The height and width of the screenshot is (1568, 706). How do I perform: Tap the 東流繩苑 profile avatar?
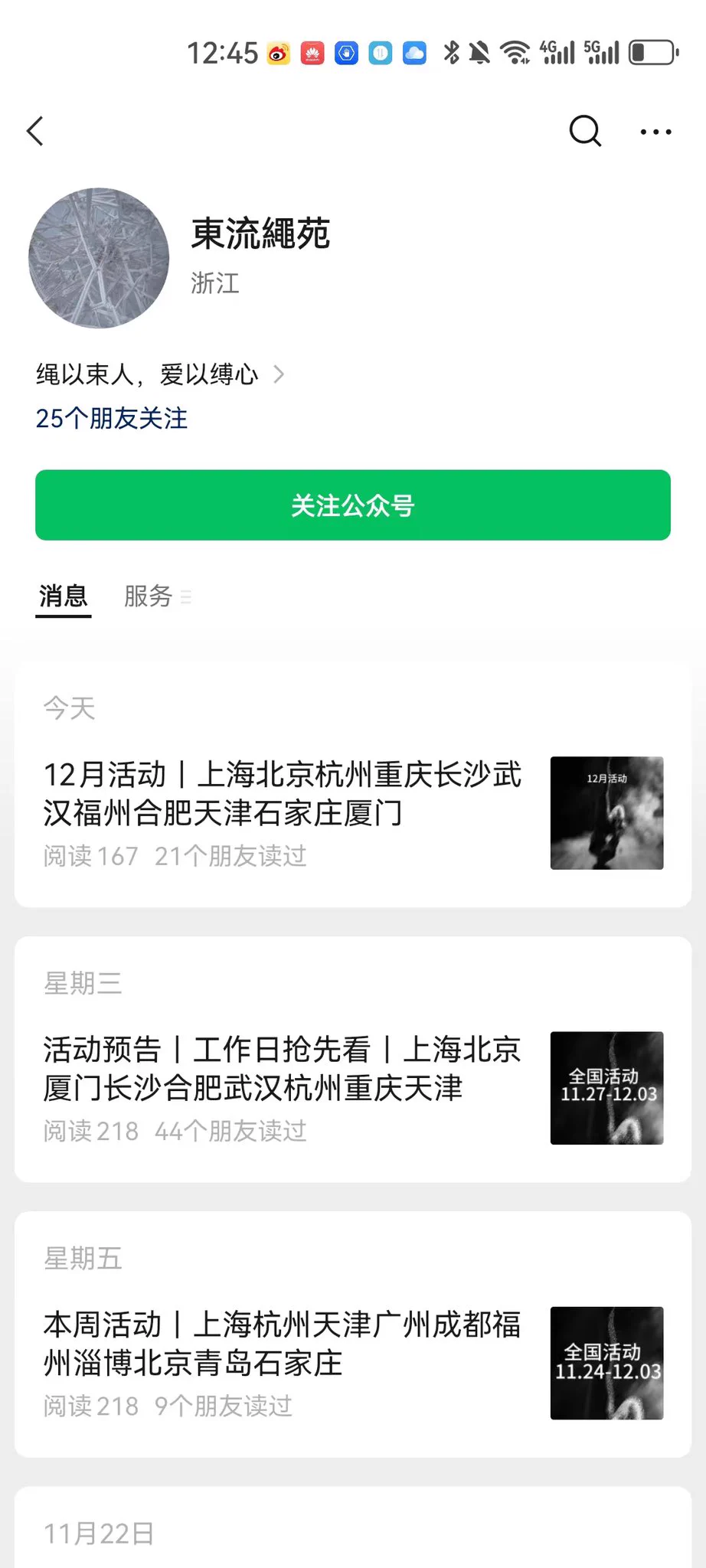click(99, 258)
